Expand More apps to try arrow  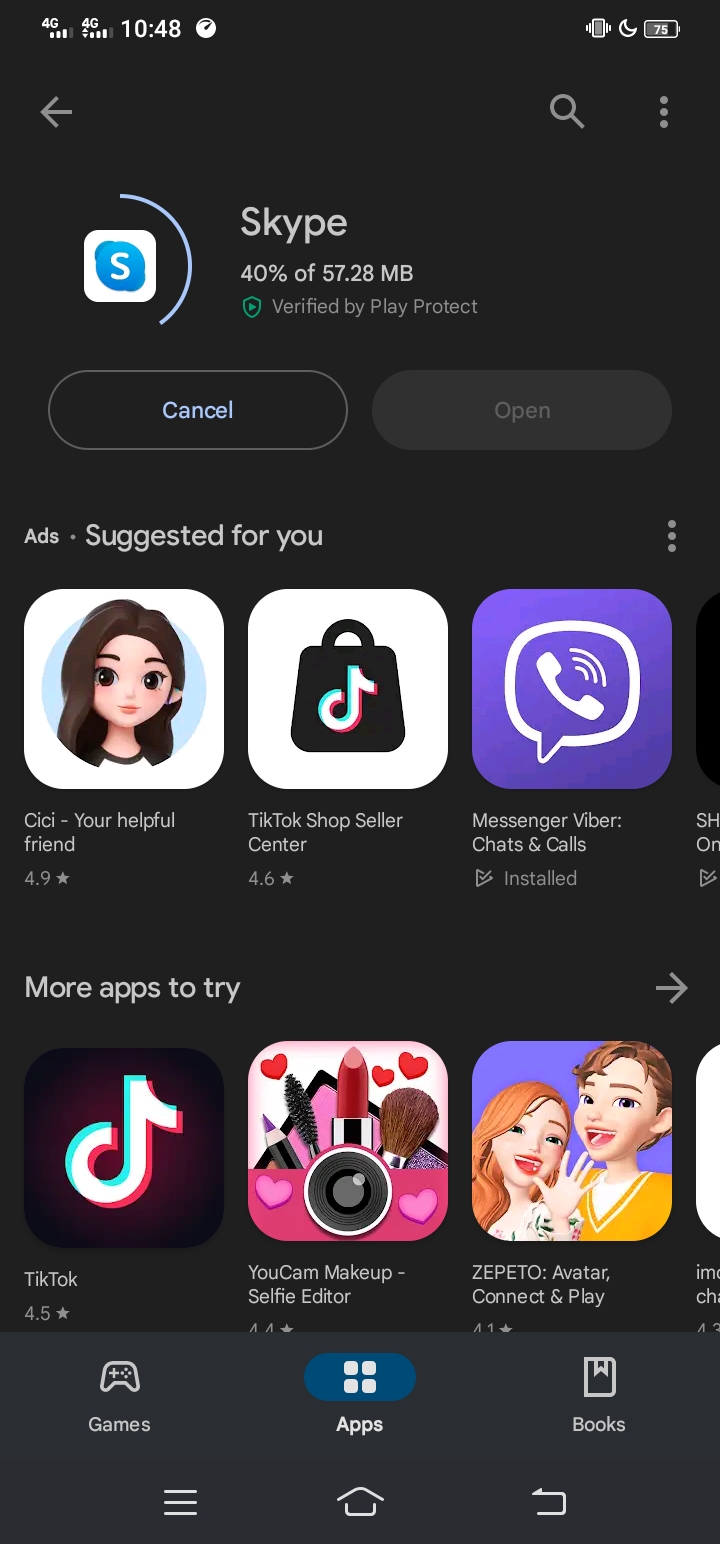click(x=672, y=988)
